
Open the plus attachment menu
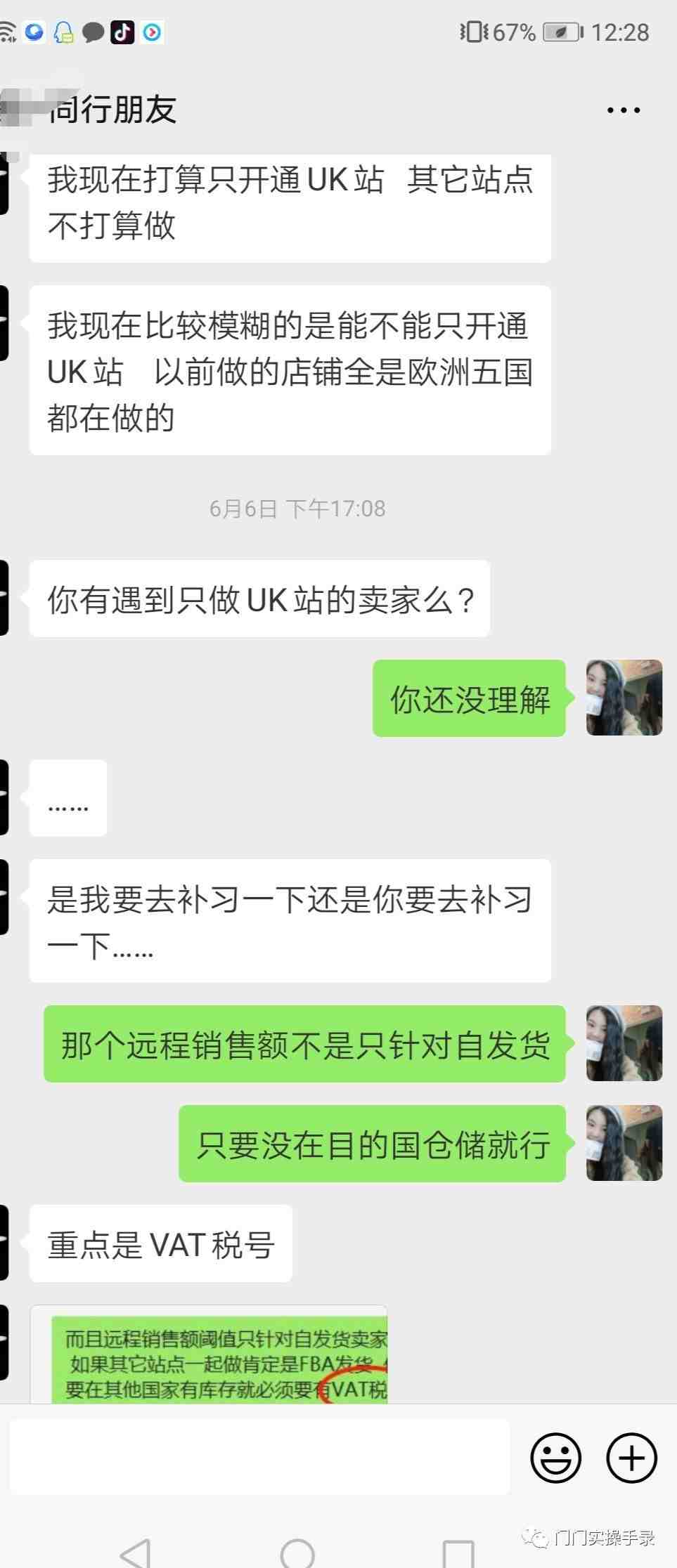(x=631, y=1458)
